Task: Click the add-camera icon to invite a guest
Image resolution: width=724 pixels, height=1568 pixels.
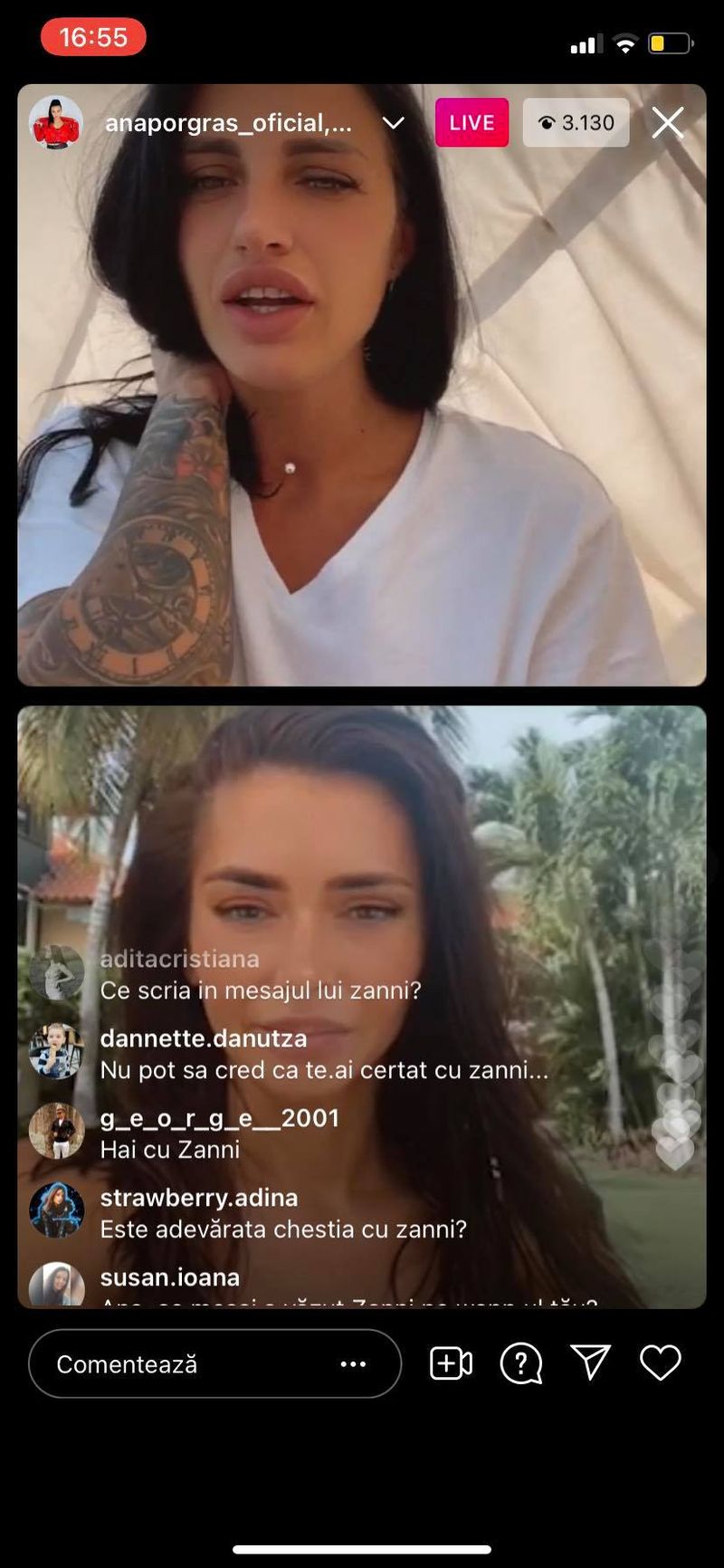Action: (x=451, y=1362)
